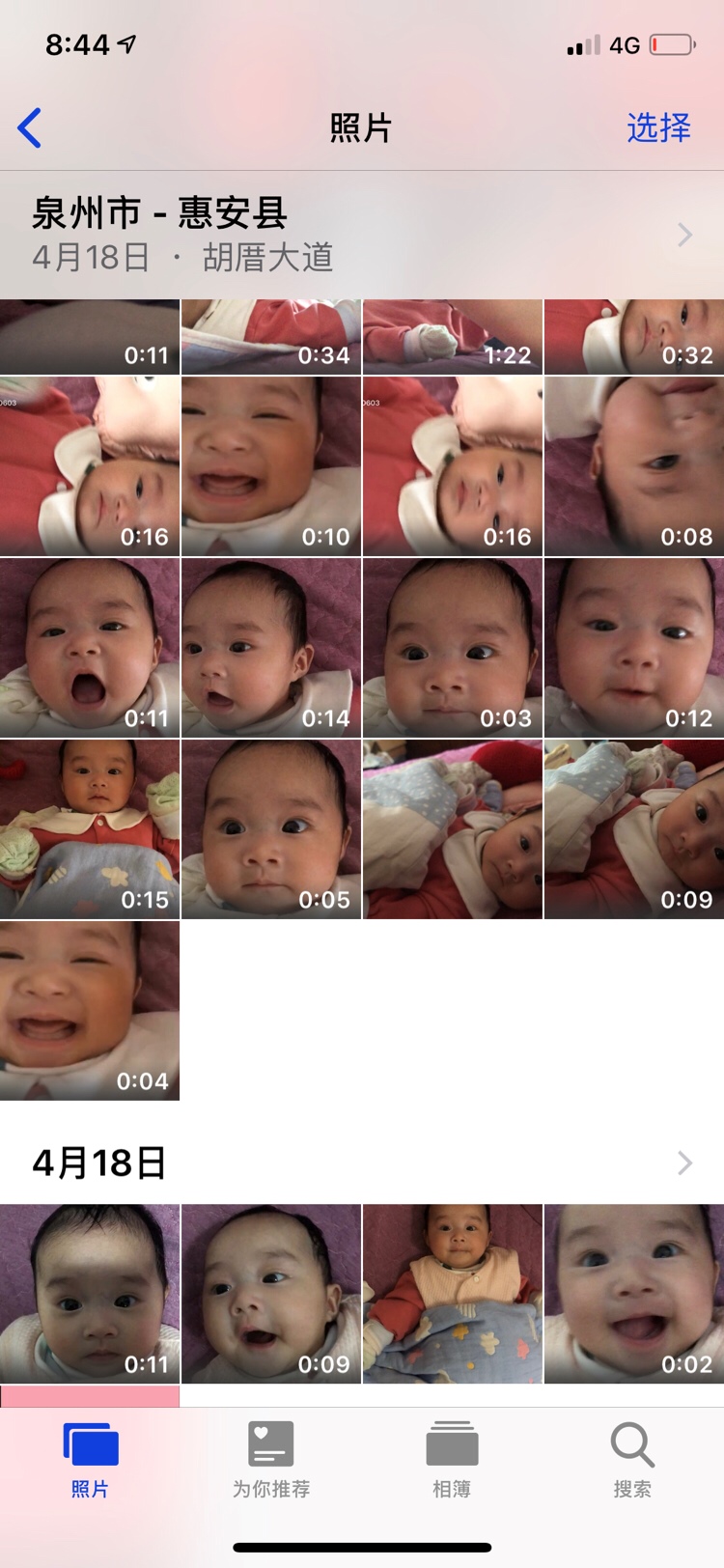The width and height of the screenshot is (724, 1568).
Task: Open the 0:34 video thumbnail
Action: point(271,336)
